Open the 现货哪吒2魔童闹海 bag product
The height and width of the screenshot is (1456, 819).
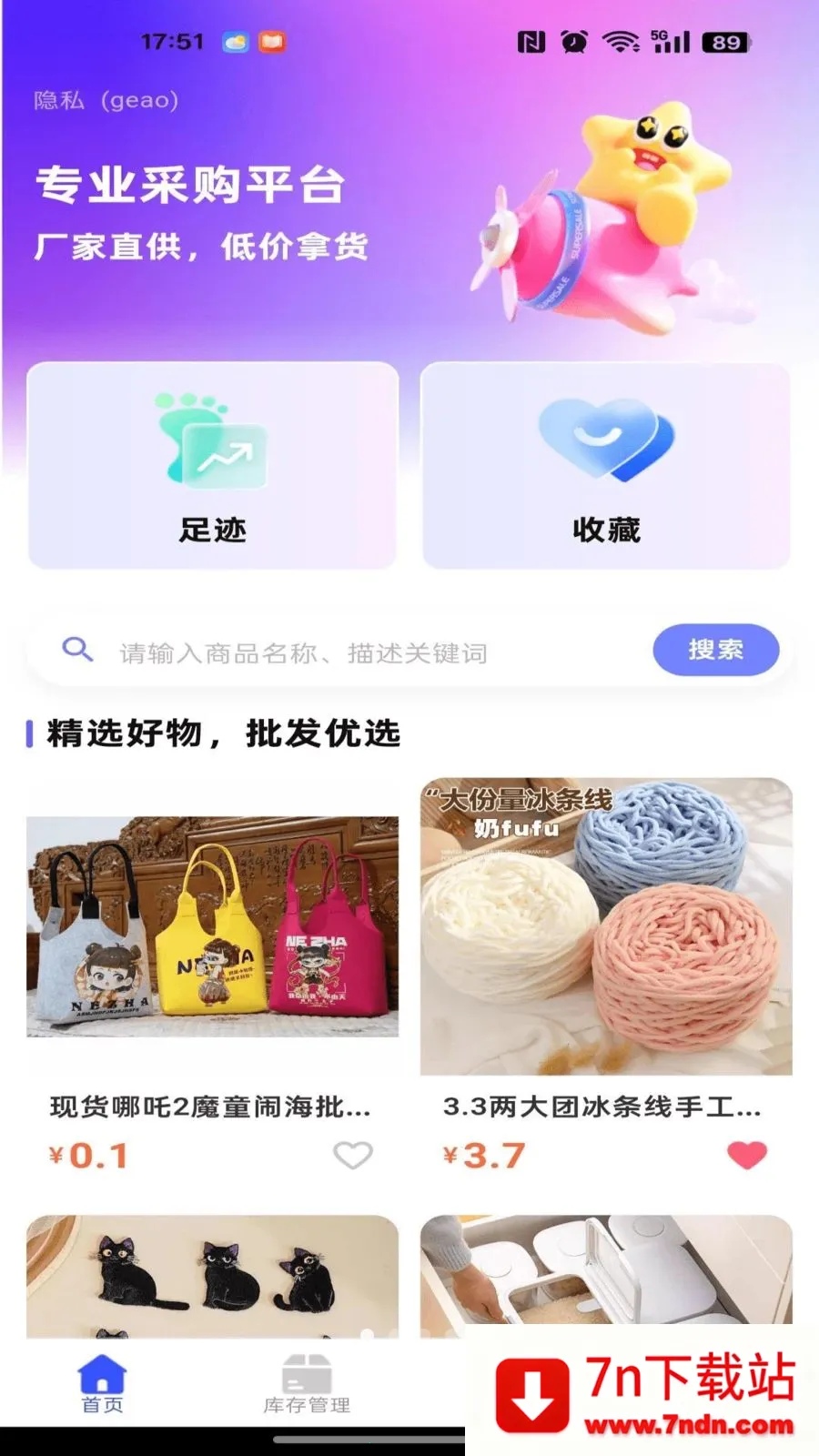(x=213, y=926)
